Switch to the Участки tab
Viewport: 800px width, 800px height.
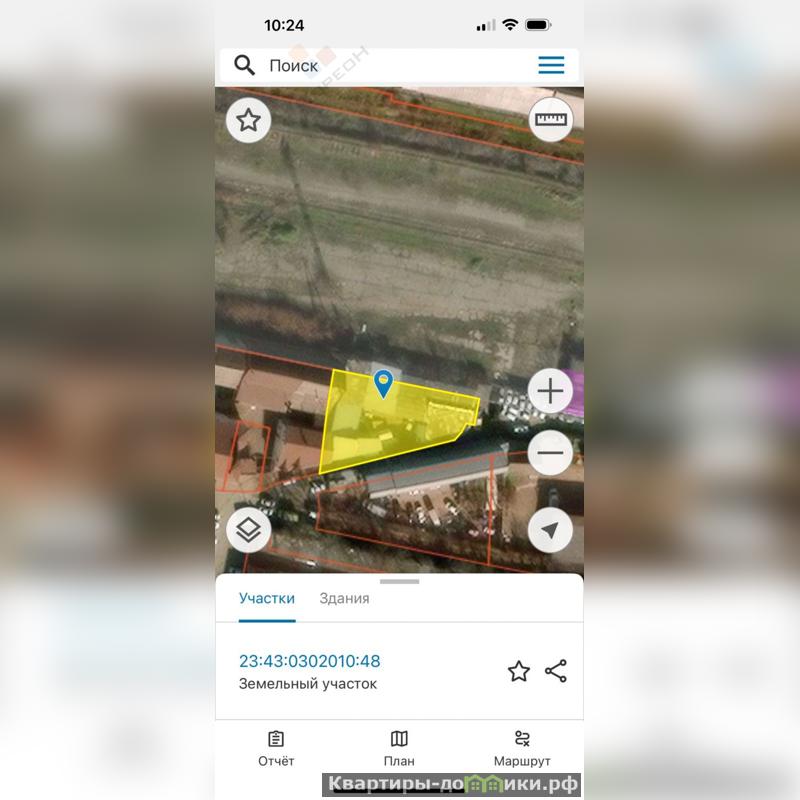(x=267, y=598)
